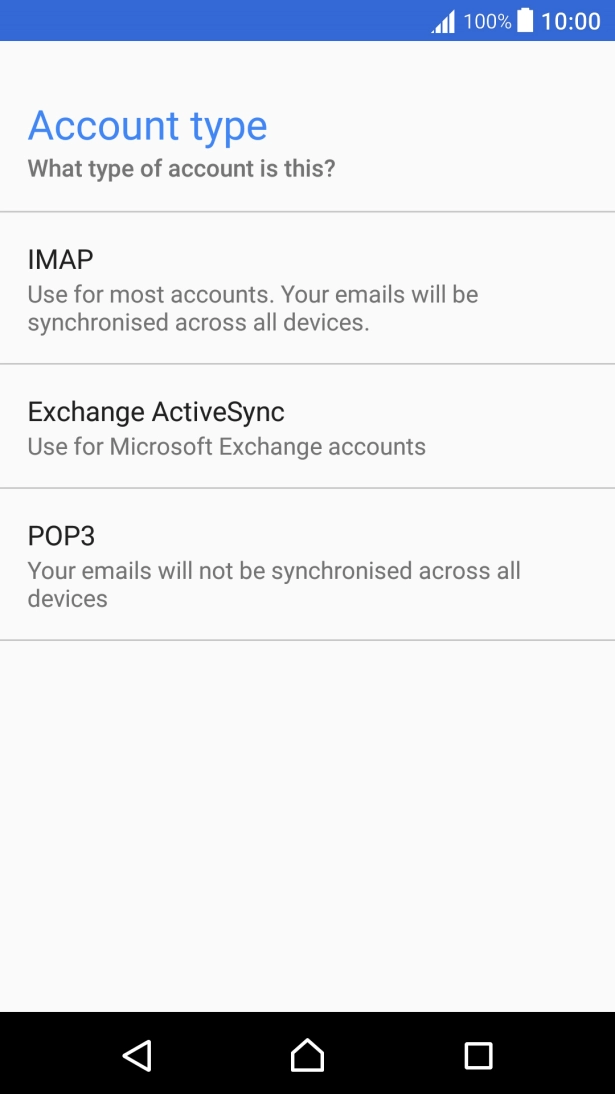Image resolution: width=615 pixels, height=1094 pixels.
Task: Pick the POP3 account option
Action: tap(307, 565)
